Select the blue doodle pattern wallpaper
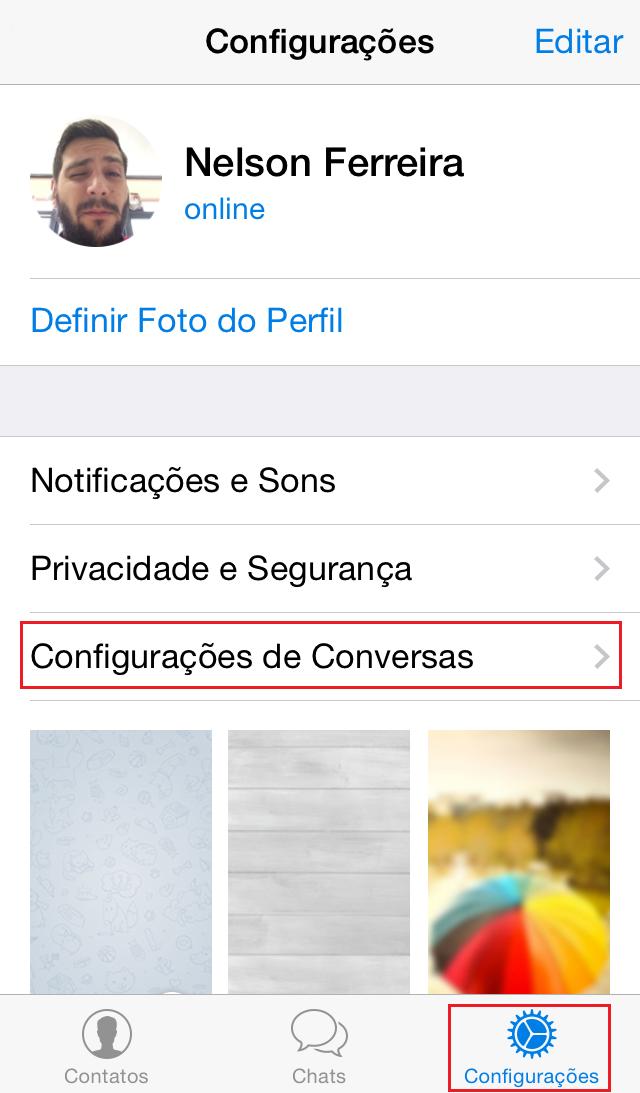 tap(121, 860)
